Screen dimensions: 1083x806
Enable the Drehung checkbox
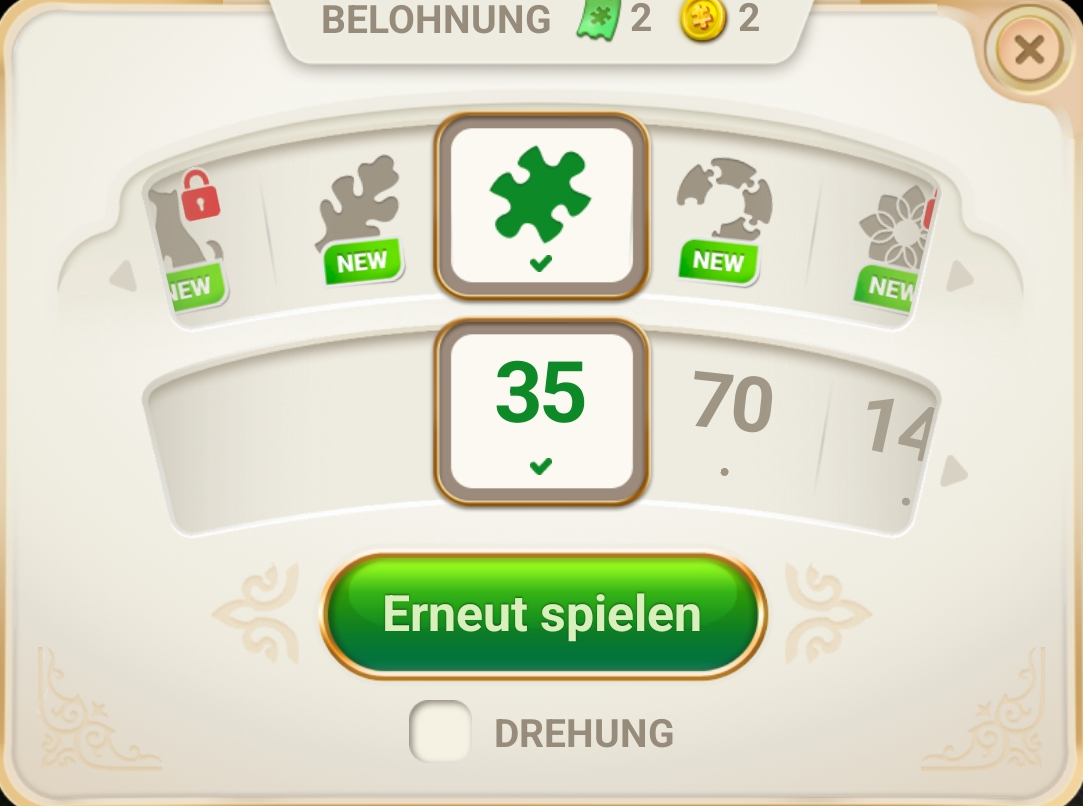440,732
